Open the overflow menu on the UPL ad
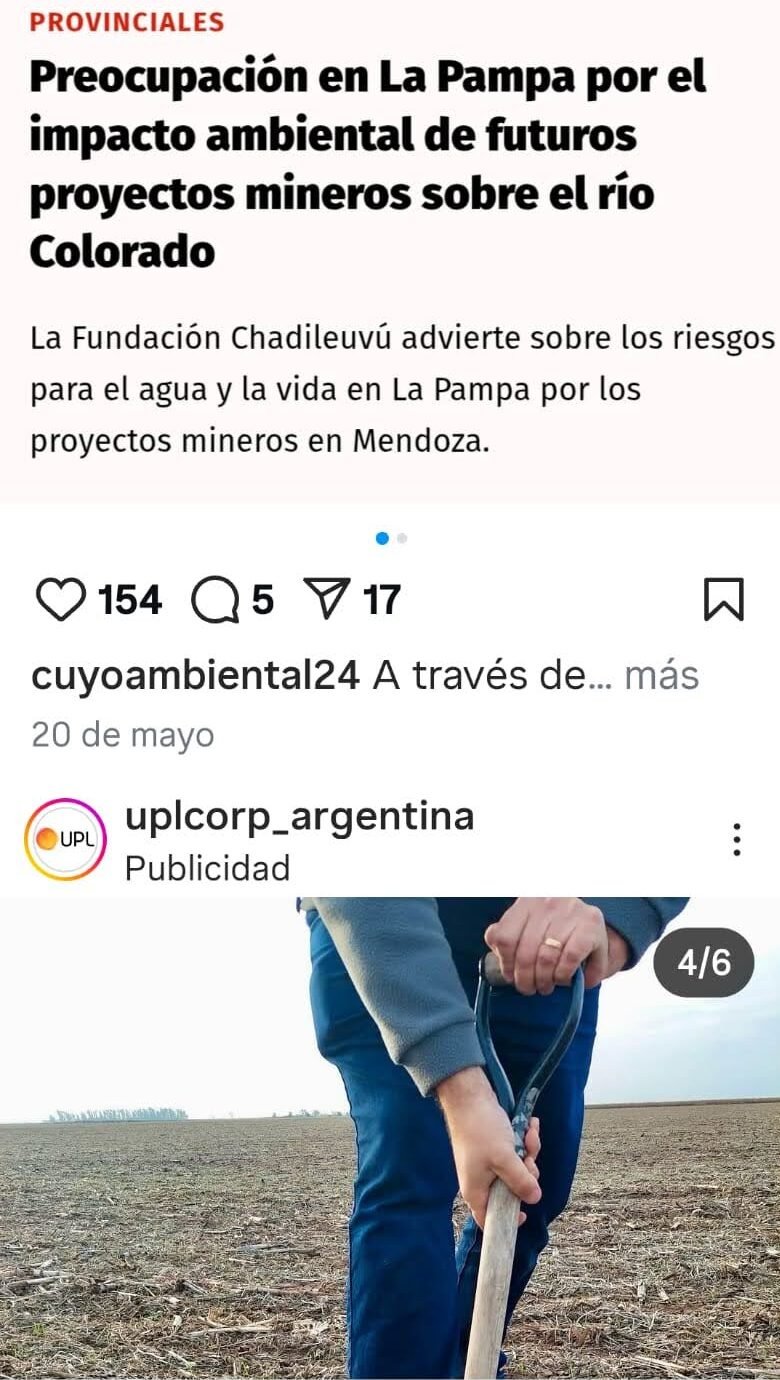780x1380 pixels. coord(737,840)
